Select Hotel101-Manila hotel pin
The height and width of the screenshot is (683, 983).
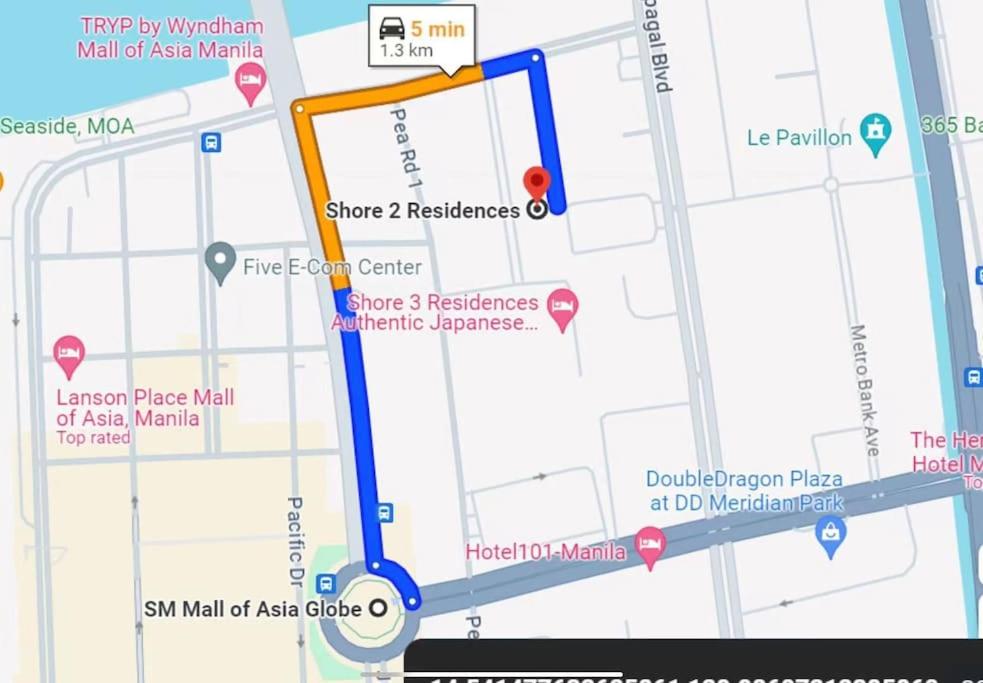tap(651, 548)
